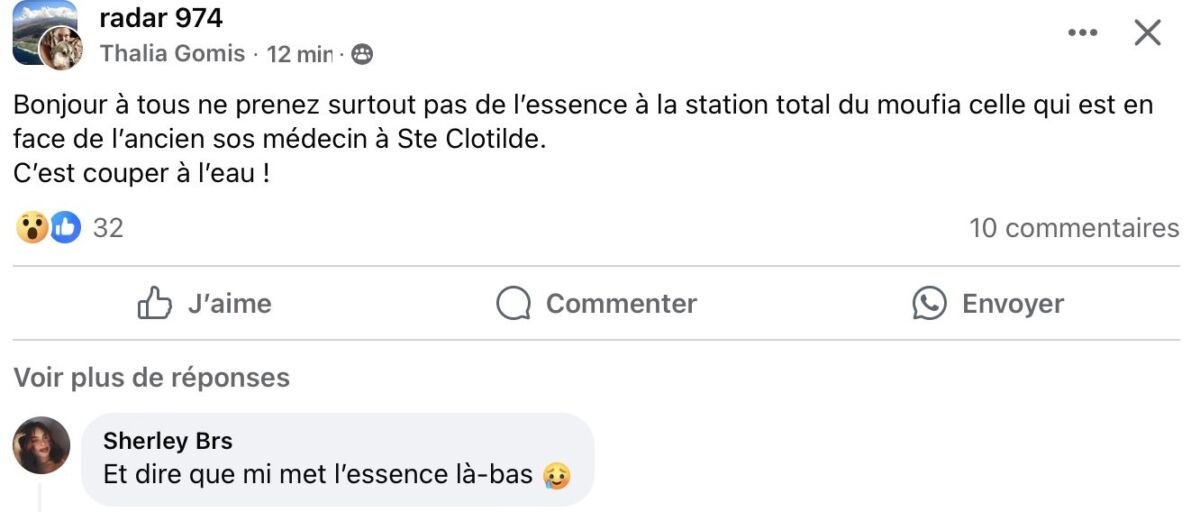Open the 10 commentaires list
The image size is (1200, 512).
[1074, 228]
